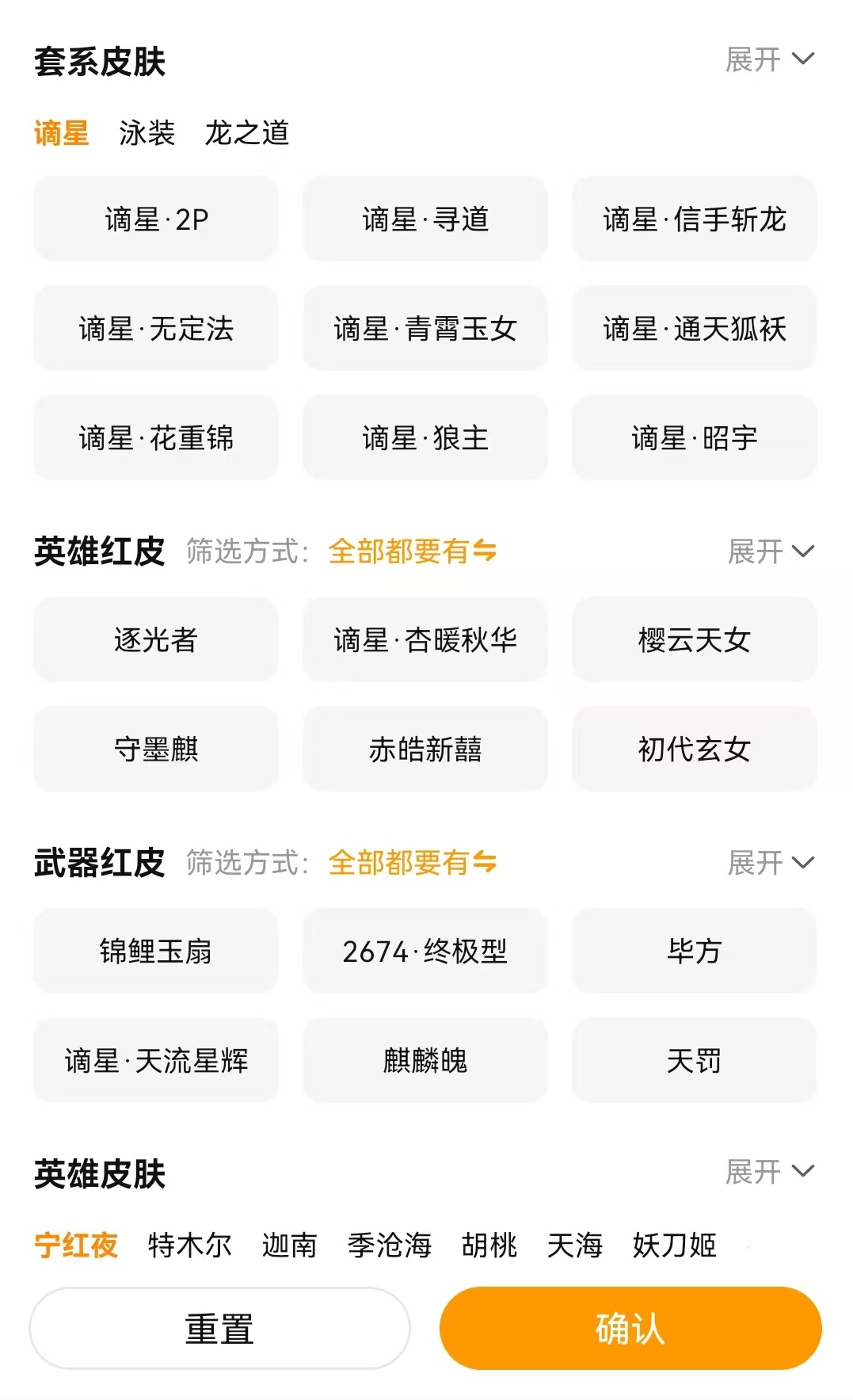Reset all filters with 重置

coord(219,1329)
